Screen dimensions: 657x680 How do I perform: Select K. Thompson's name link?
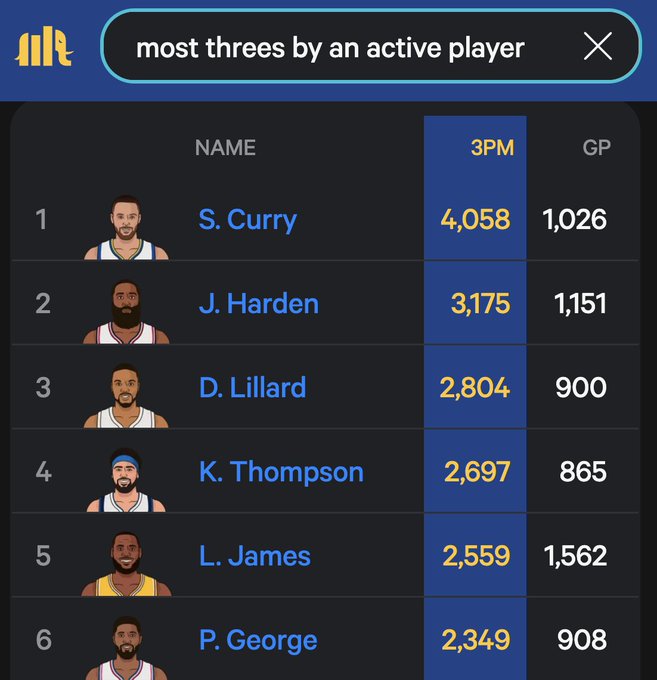[281, 472]
